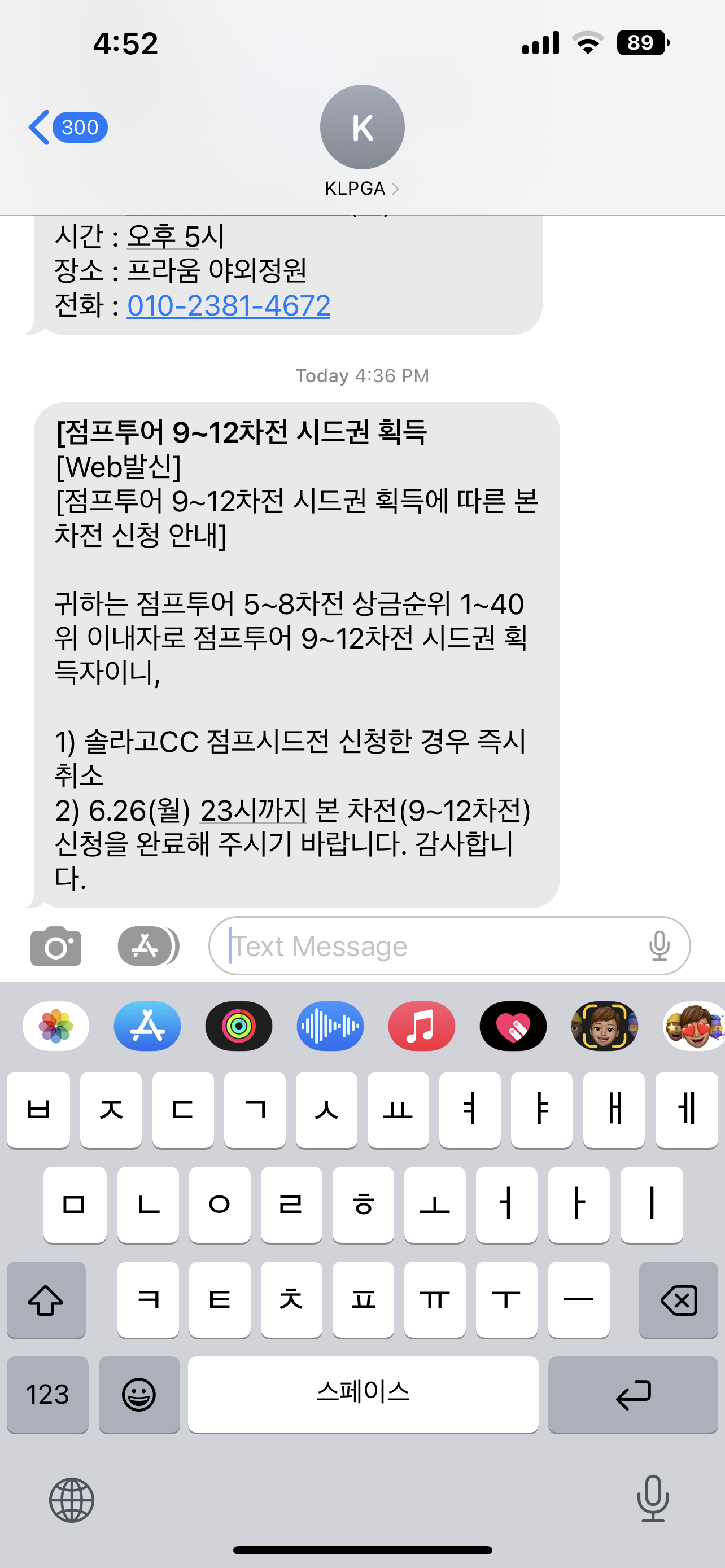Viewport: 725px width, 1568px height.
Task: Open the emoji keyboard
Action: 139,1395
